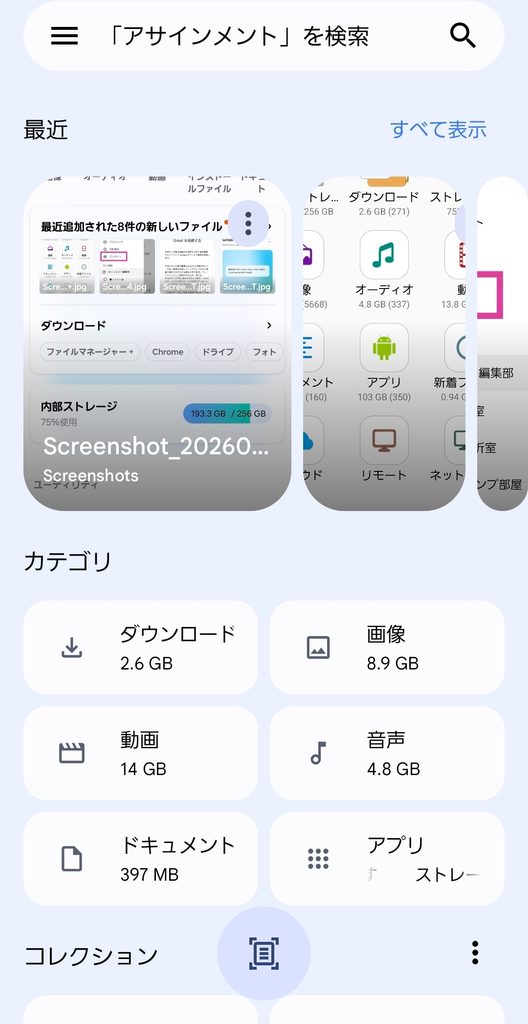Tap すべて表示 for recent files

[438, 129]
